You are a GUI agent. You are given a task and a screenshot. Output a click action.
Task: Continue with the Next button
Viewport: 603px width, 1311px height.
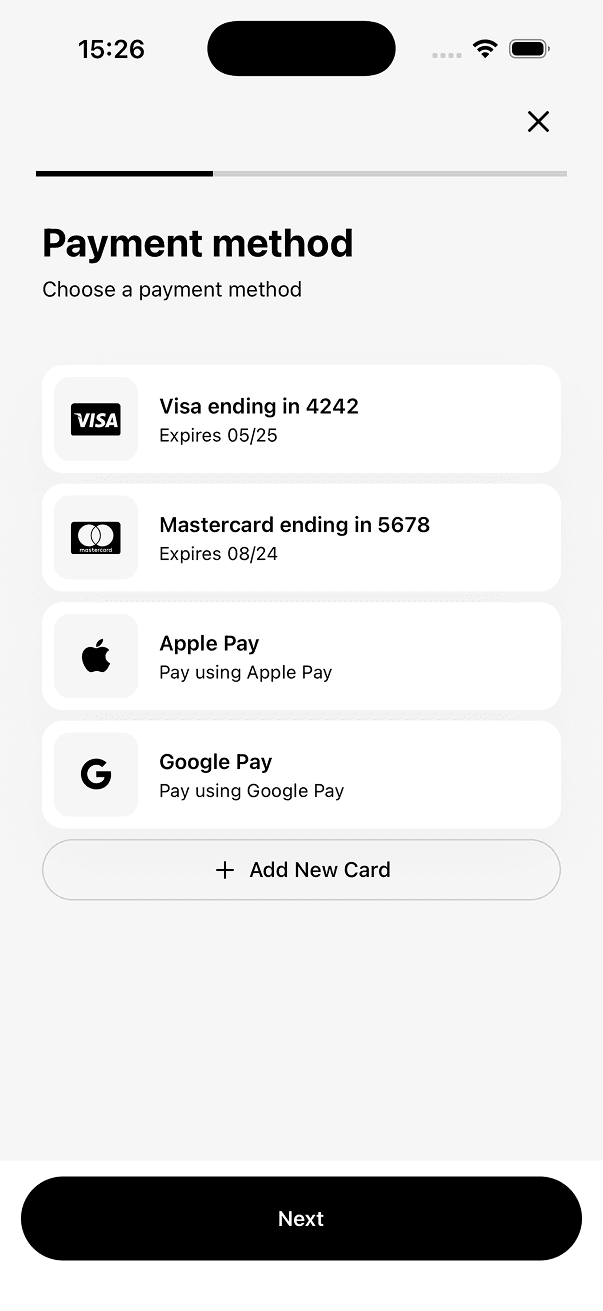(x=301, y=1218)
